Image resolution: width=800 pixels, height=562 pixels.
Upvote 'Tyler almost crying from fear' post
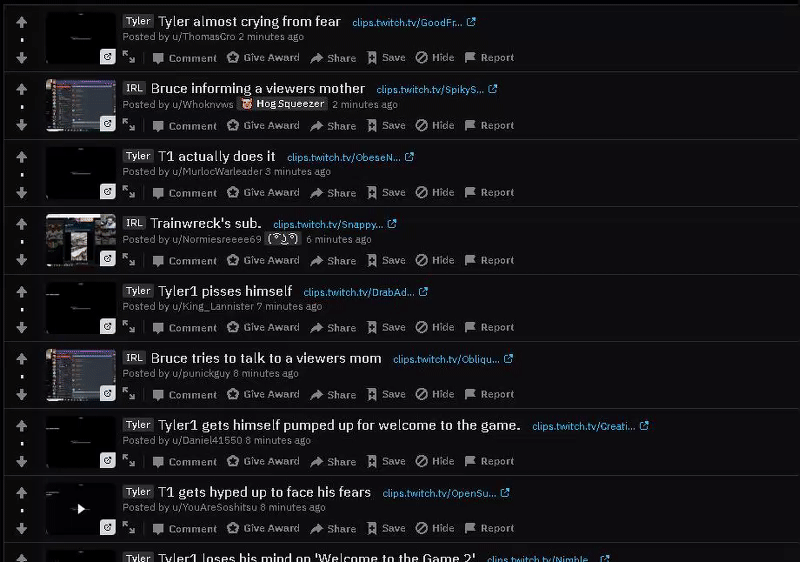[x=22, y=21]
